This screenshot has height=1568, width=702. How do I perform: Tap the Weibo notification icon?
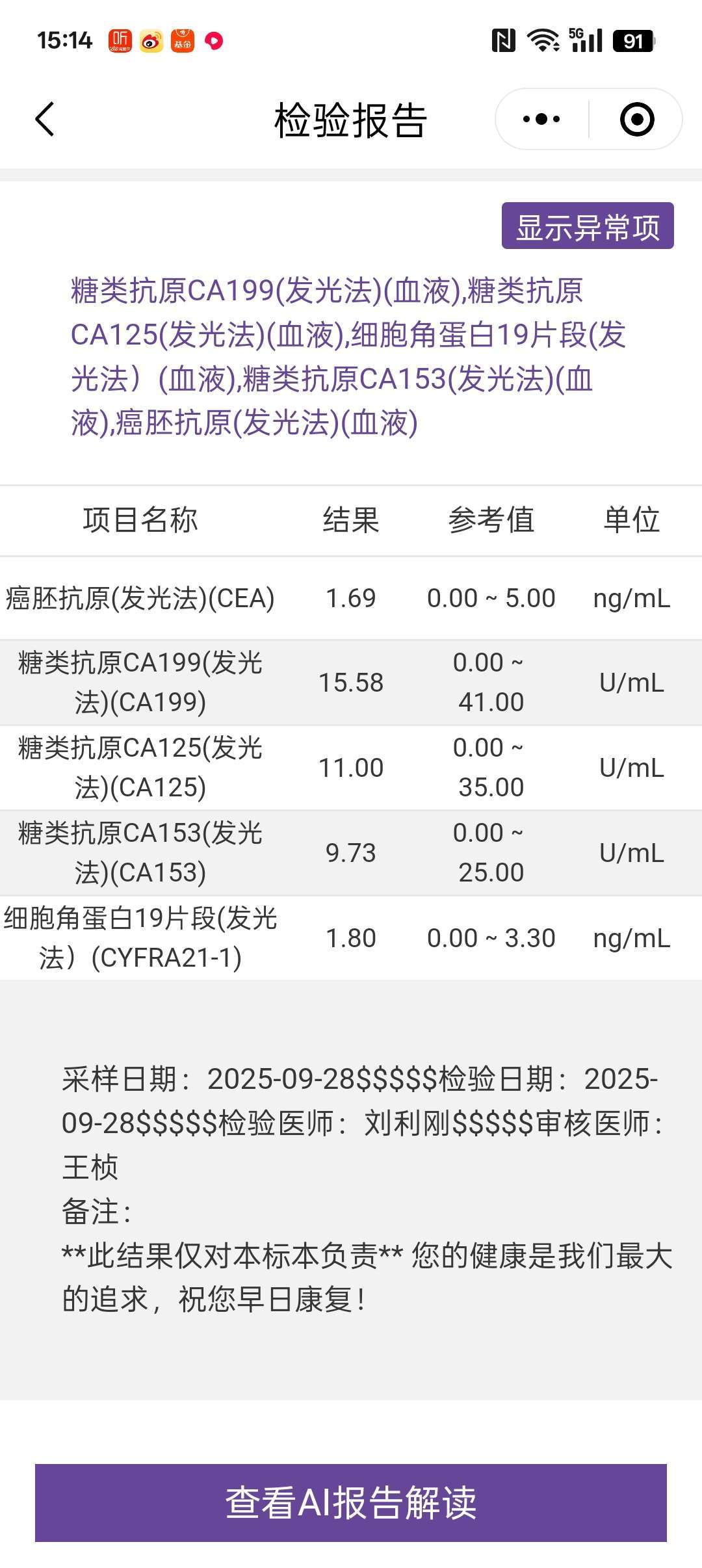coord(153,40)
